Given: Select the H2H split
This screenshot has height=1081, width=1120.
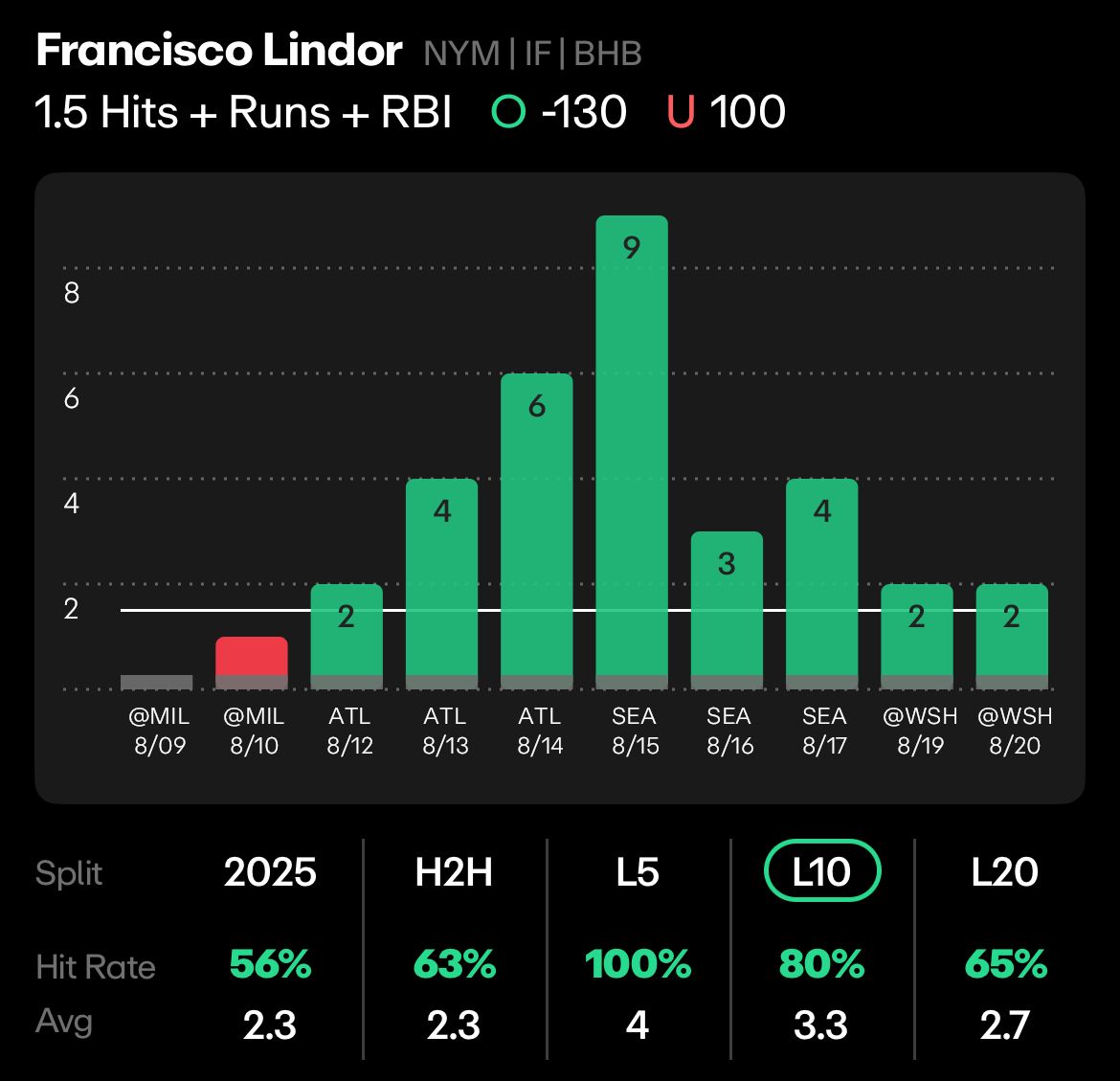Looking at the screenshot, I should (x=454, y=872).
